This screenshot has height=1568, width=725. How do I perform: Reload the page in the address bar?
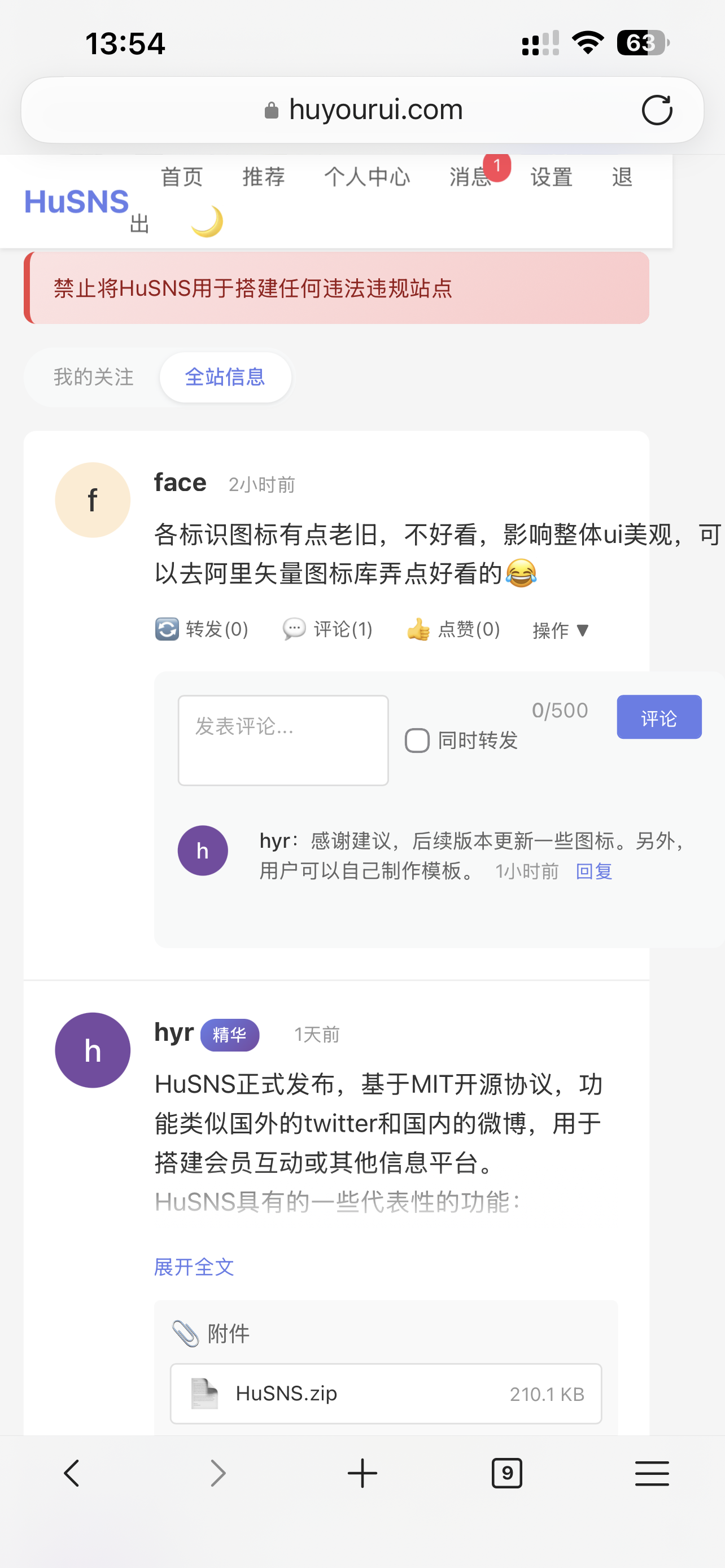coord(656,110)
